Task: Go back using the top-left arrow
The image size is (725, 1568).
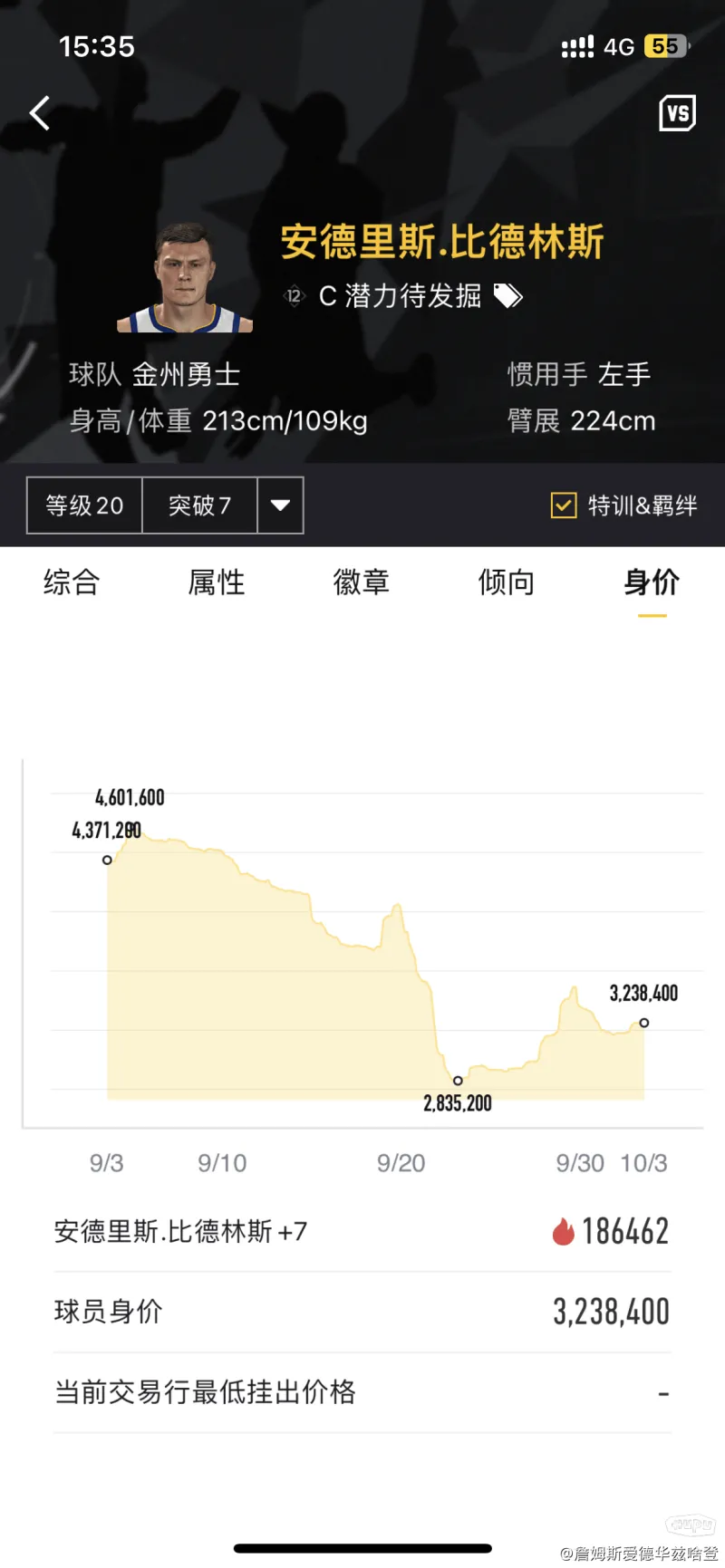Action: click(x=40, y=113)
